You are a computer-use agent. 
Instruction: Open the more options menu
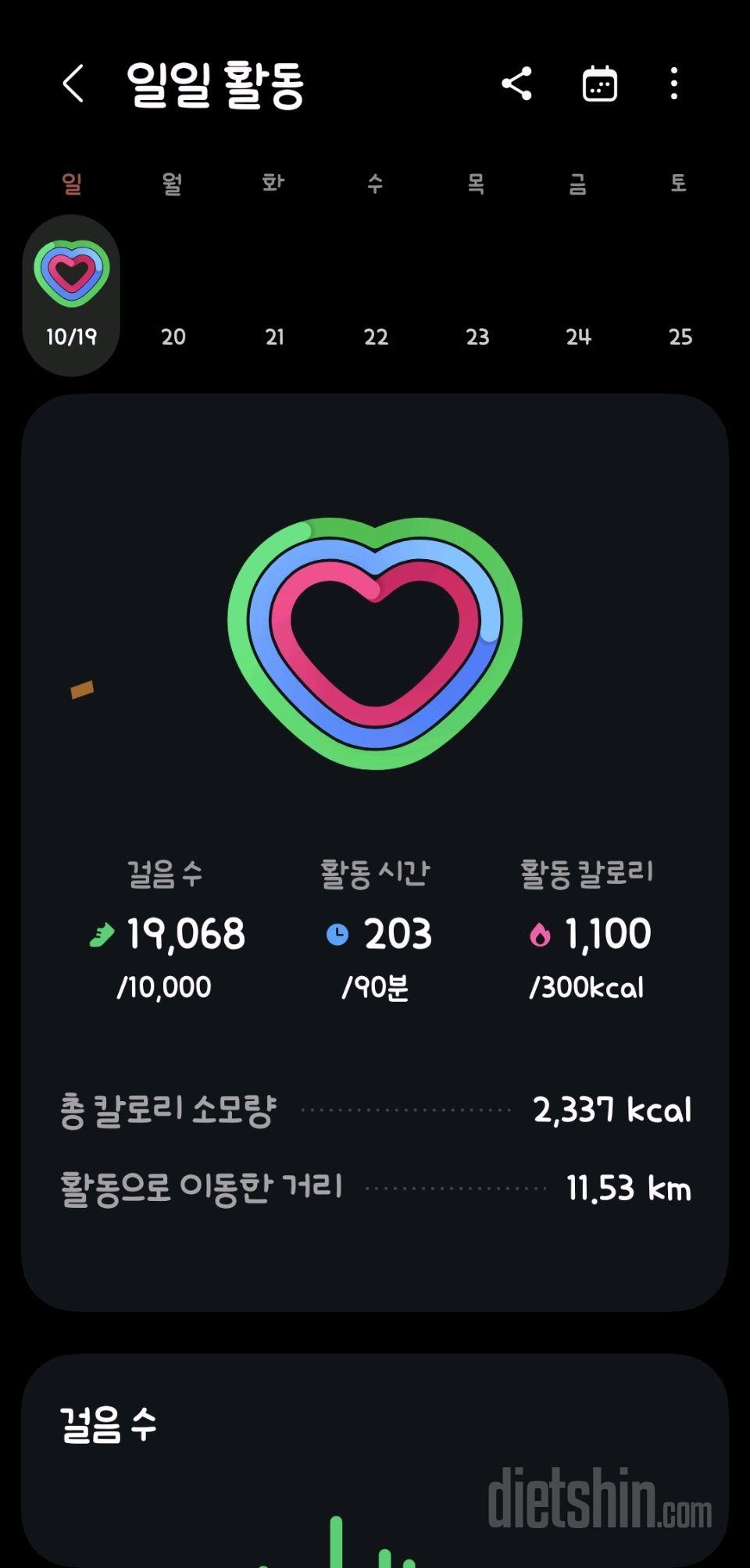coord(674,84)
